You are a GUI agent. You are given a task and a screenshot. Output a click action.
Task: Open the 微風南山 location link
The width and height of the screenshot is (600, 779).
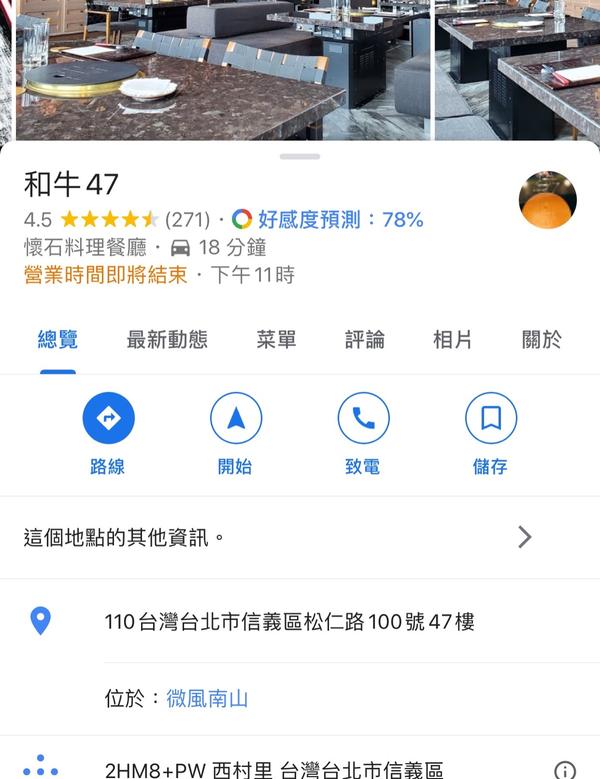[207, 699]
